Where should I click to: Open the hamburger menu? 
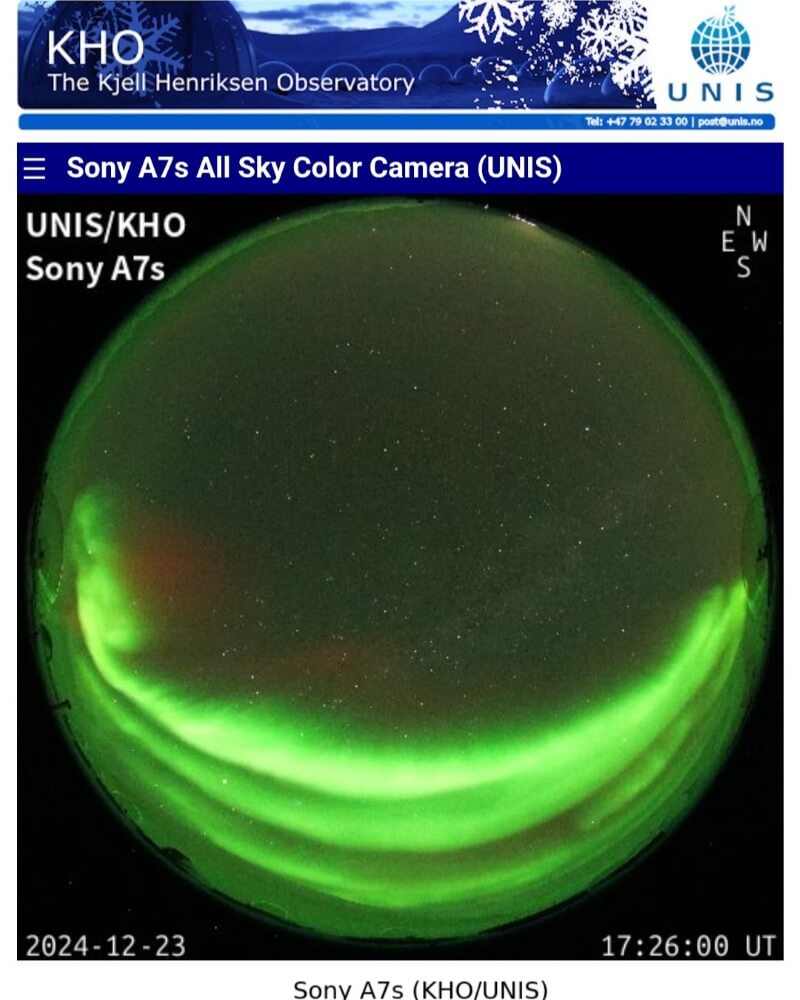(x=34, y=169)
